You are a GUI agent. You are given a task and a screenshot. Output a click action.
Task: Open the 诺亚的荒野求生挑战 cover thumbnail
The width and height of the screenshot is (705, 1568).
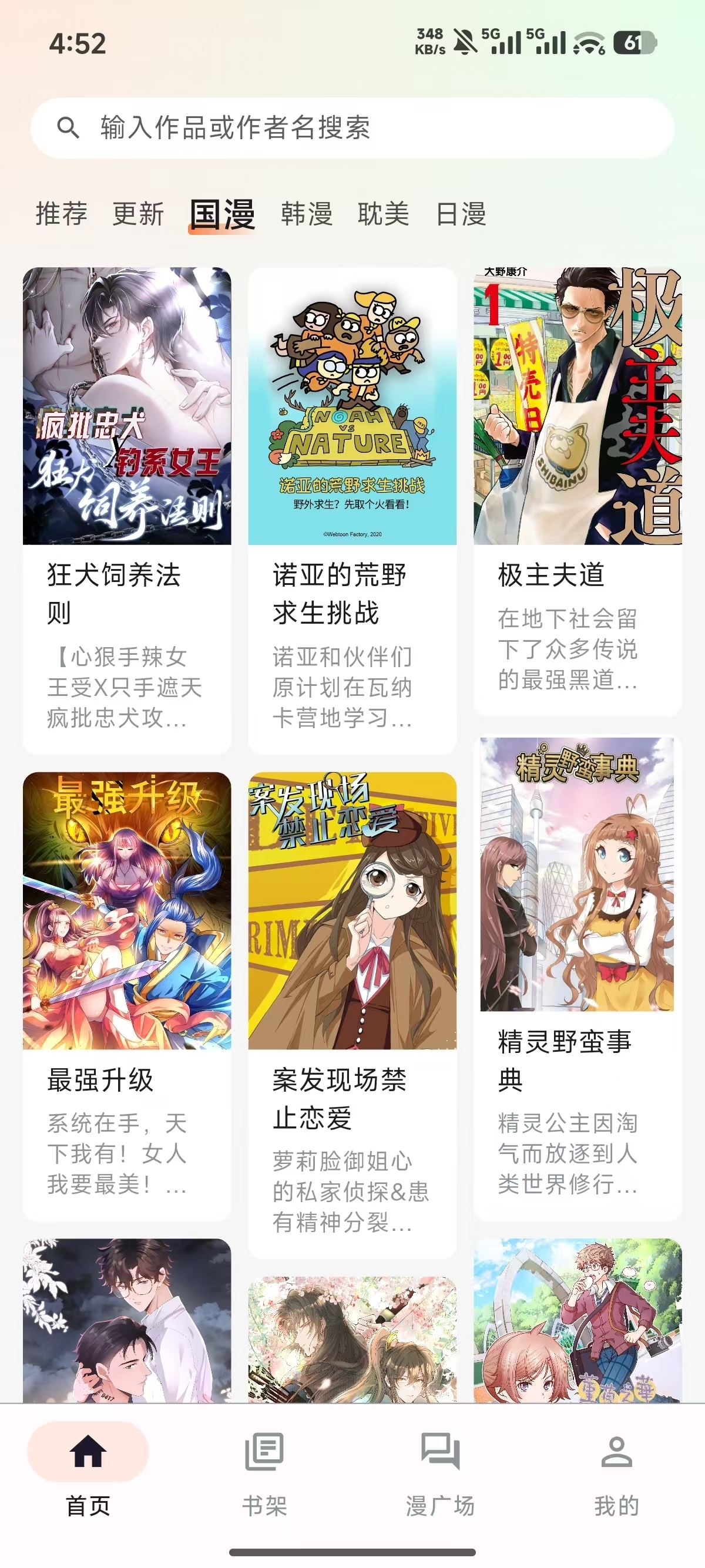[x=352, y=408]
